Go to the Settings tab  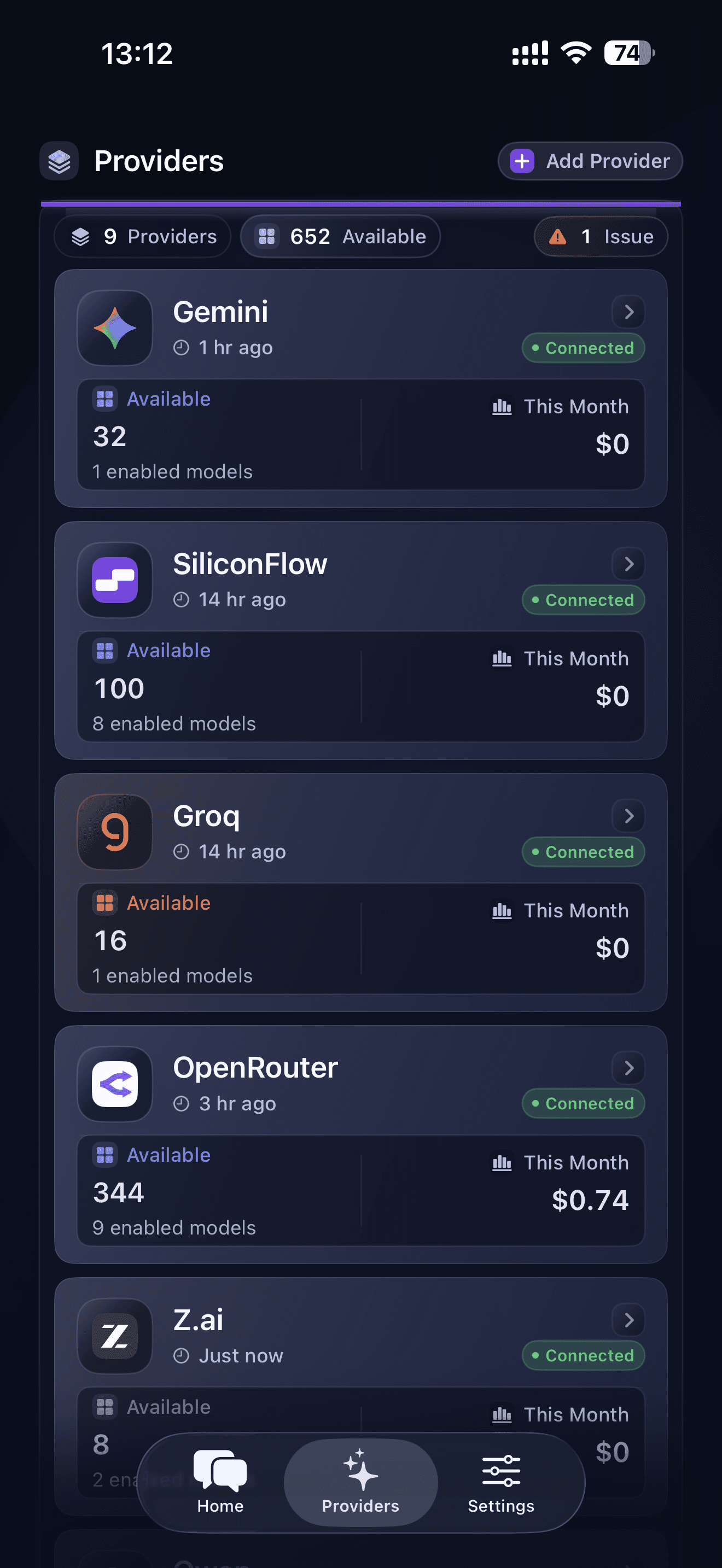pyautogui.click(x=500, y=1482)
